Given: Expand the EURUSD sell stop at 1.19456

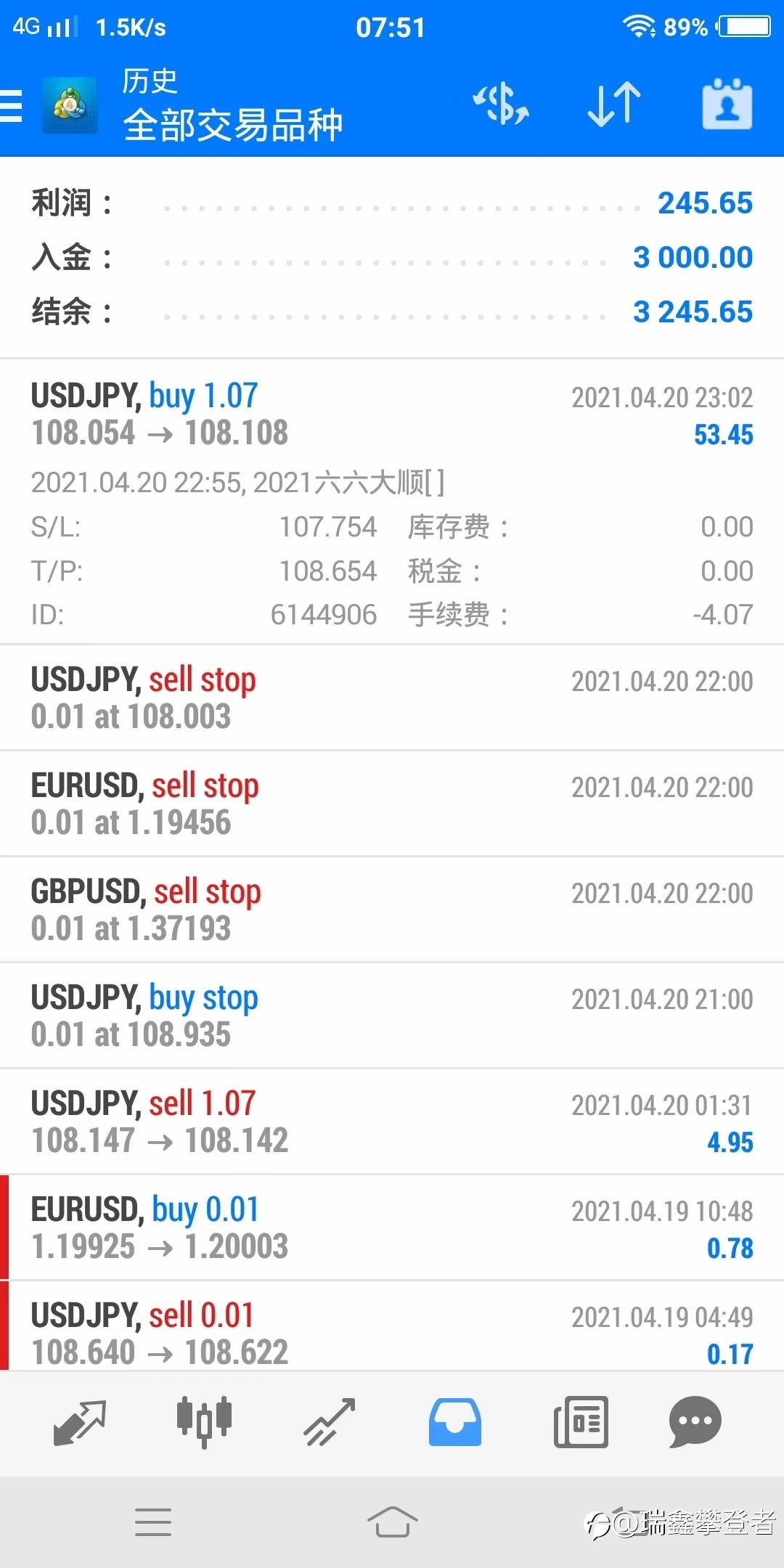Looking at the screenshot, I should [x=392, y=804].
